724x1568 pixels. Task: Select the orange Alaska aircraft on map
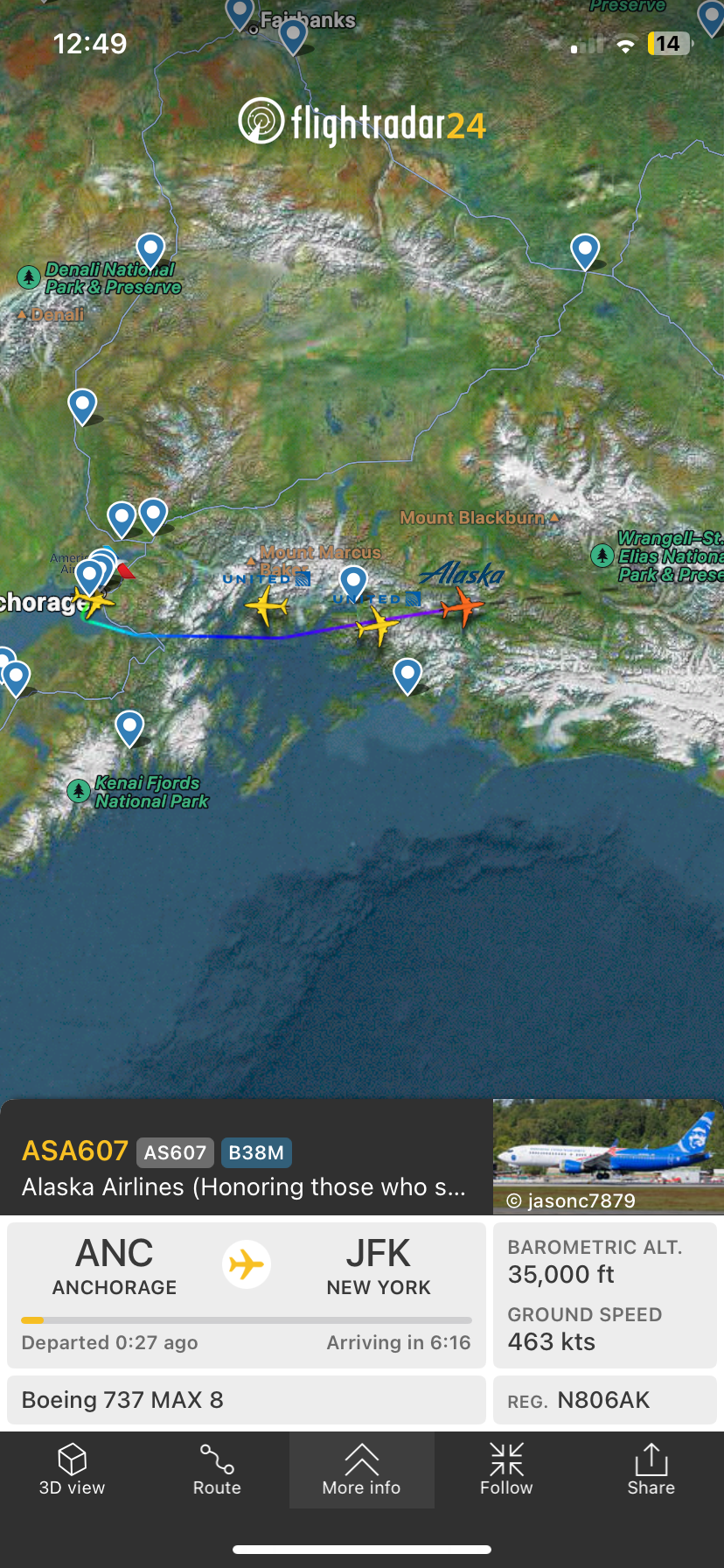[463, 605]
